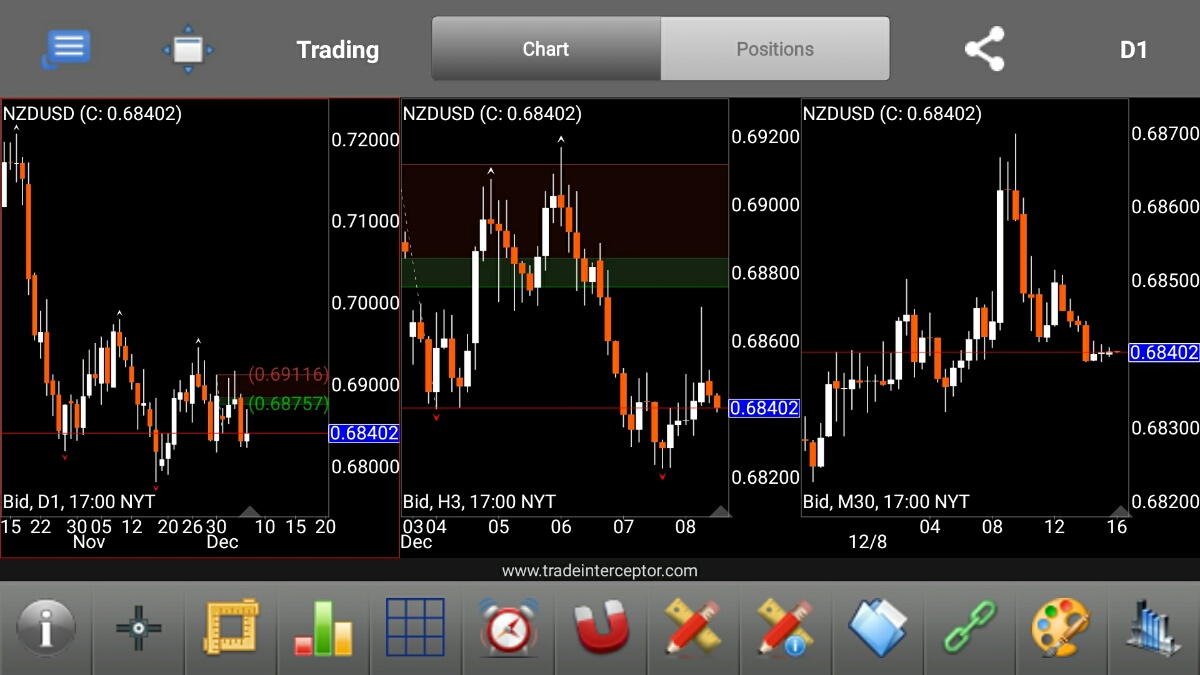Open the blue cards templates tool

coord(877,629)
